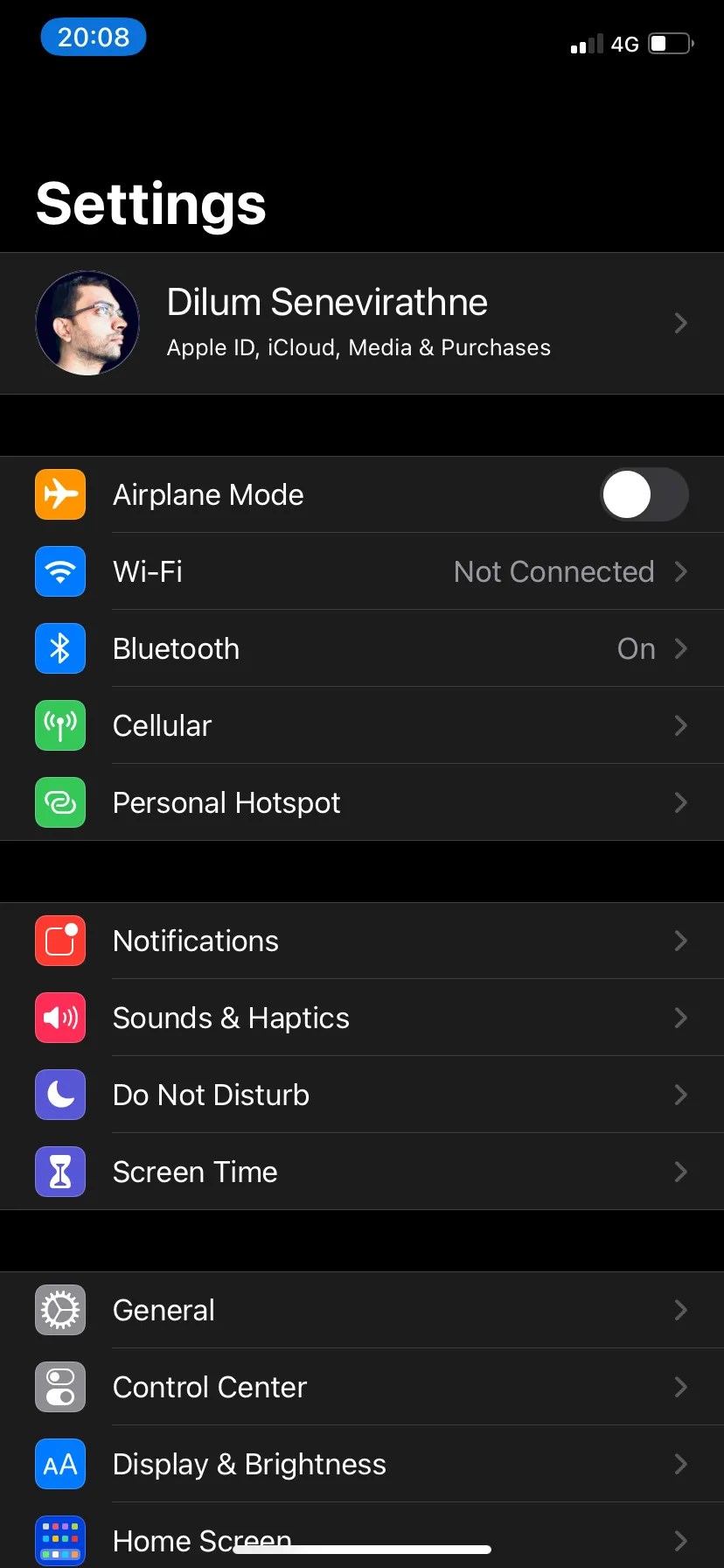Screen dimensions: 724x1568
Task: Tap the Screen Time hourglass icon
Action: point(59,1172)
